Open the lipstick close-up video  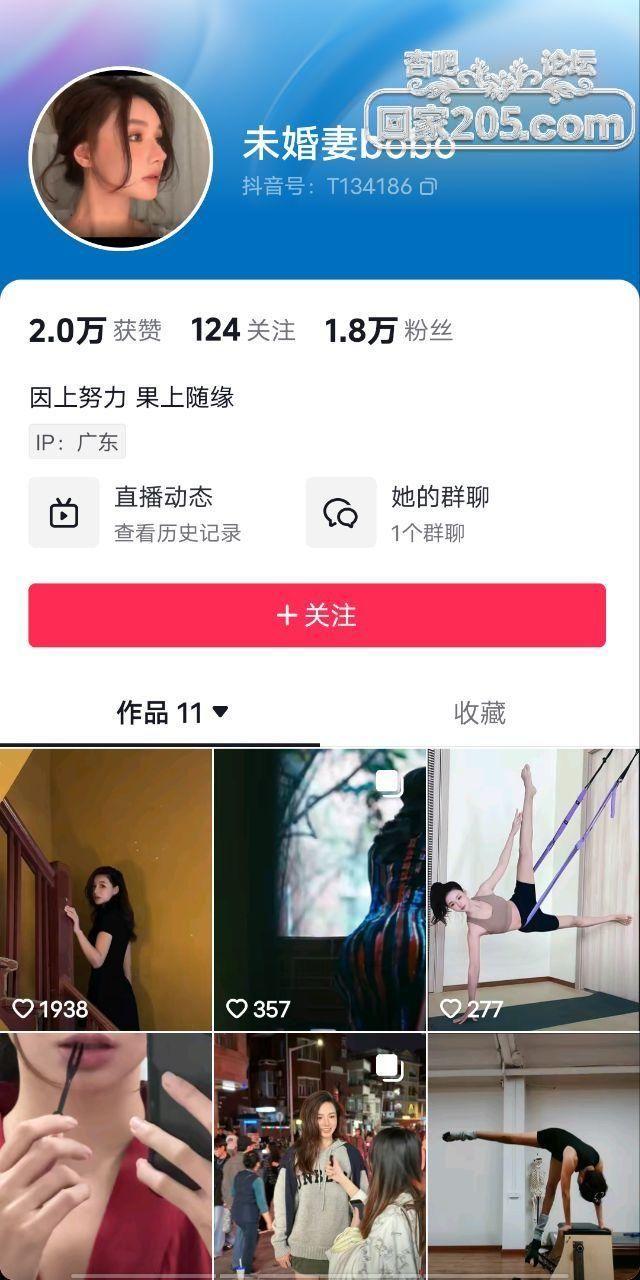click(x=106, y=1156)
